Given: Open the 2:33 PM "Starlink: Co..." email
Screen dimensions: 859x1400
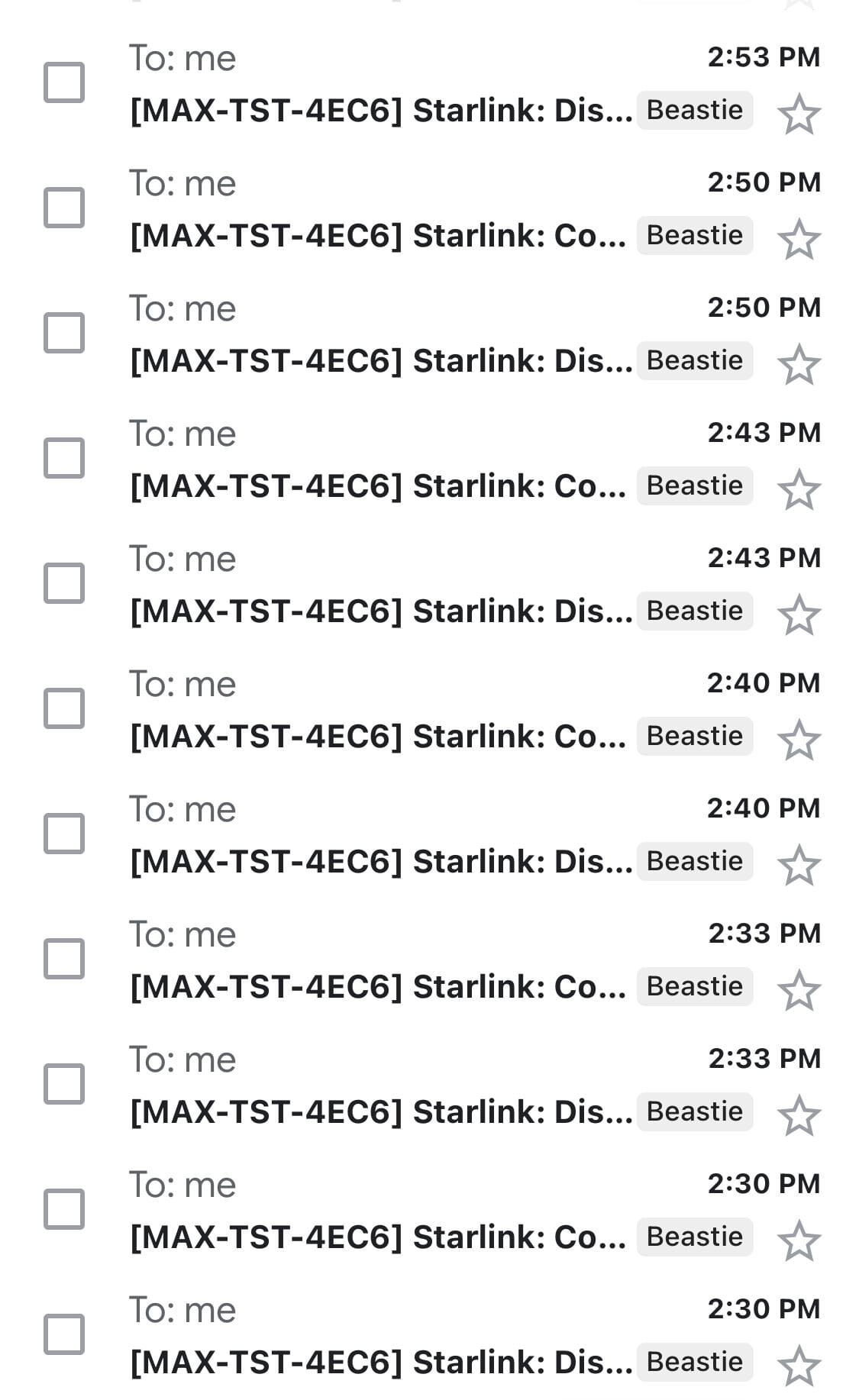Looking at the screenshot, I should pyautogui.click(x=378, y=987).
